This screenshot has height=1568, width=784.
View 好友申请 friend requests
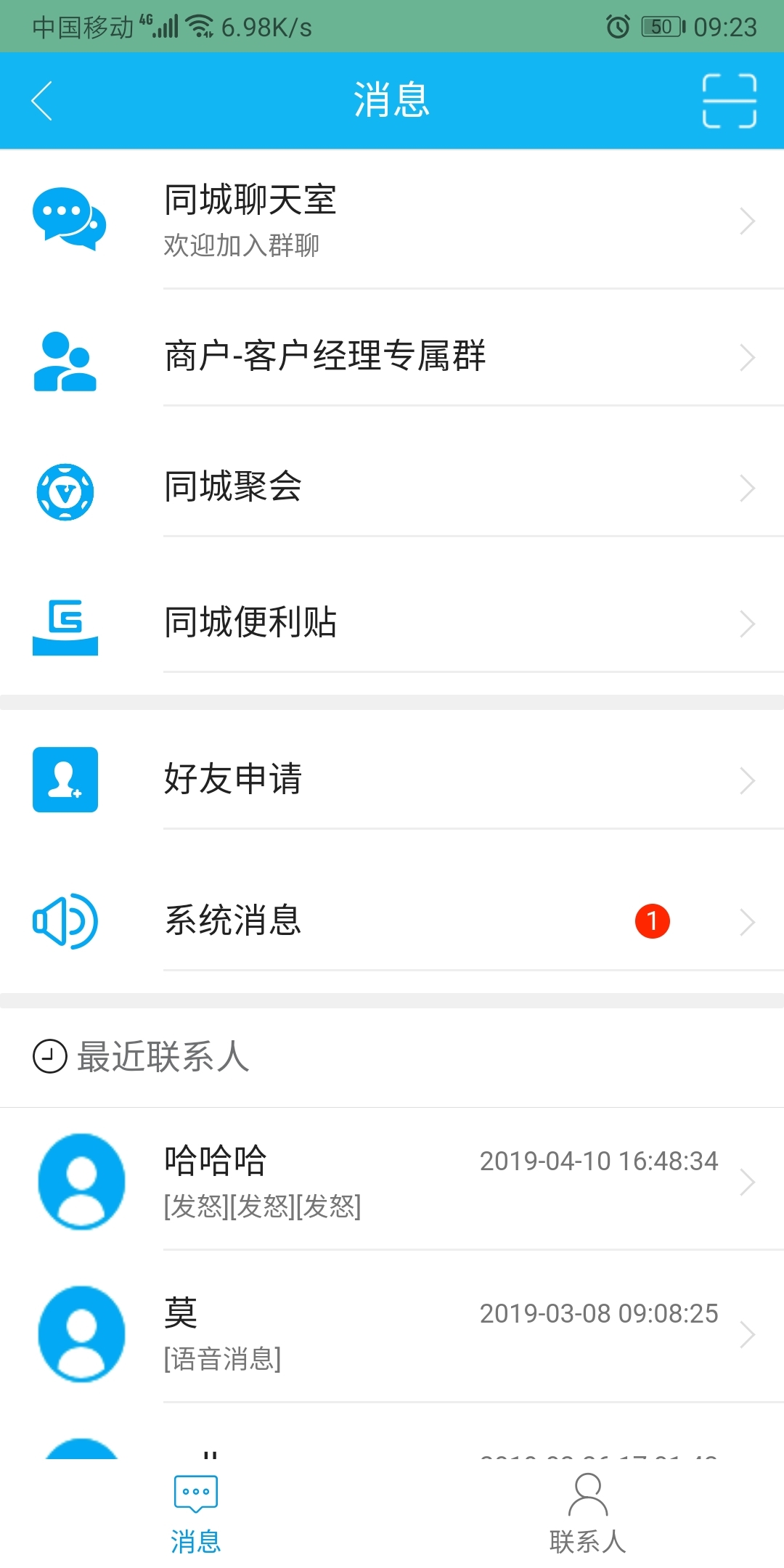[x=392, y=780]
